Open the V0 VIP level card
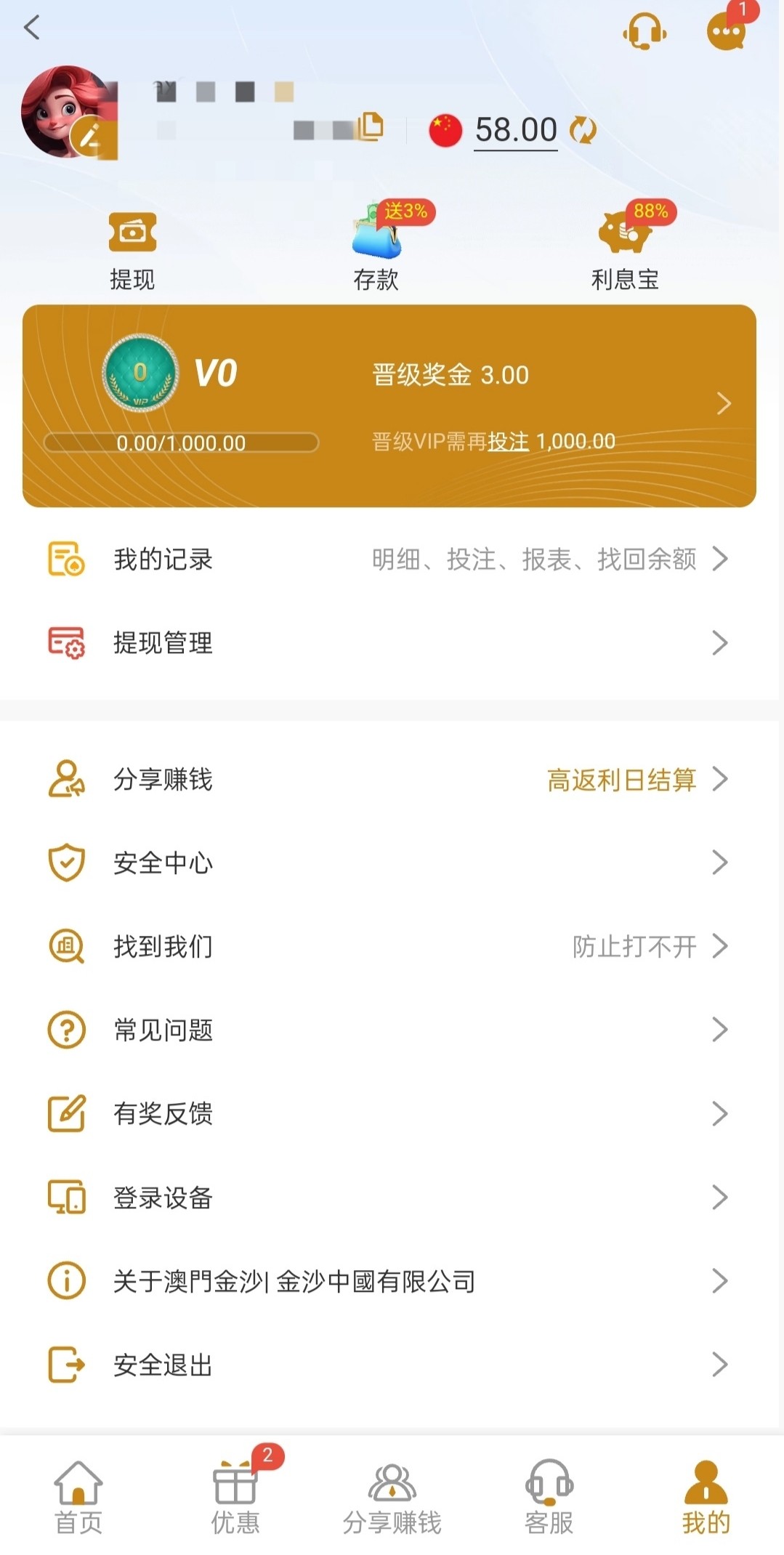 [x=389, y=405]
